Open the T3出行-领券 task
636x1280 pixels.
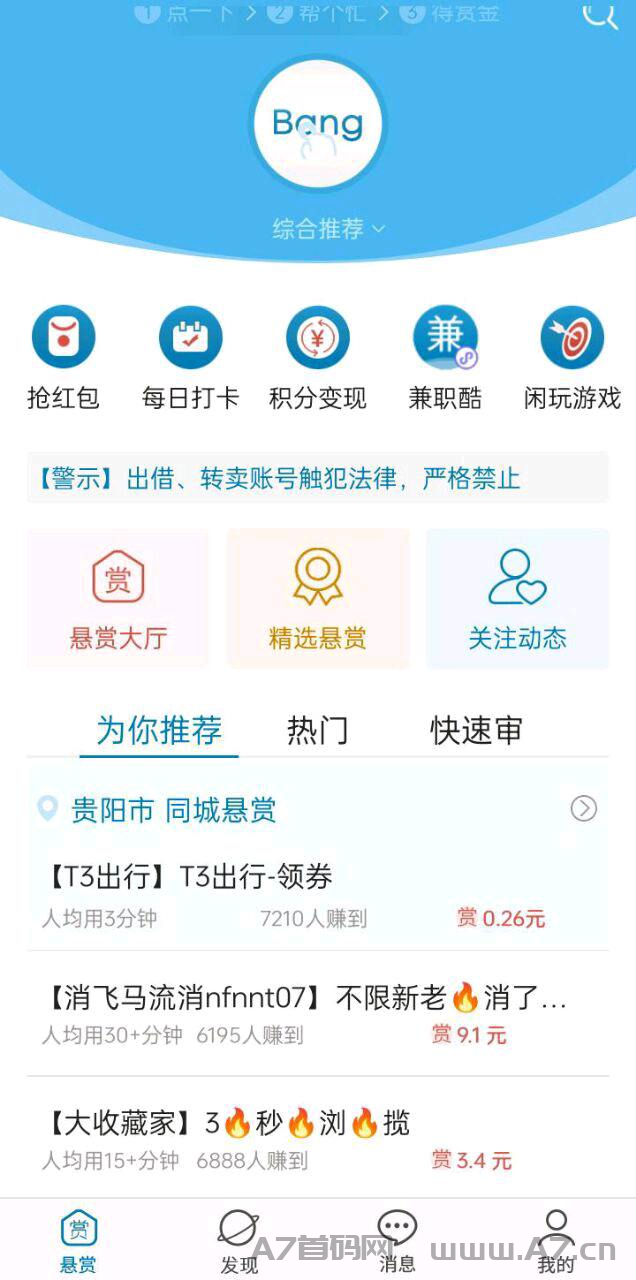click(300, 895)
